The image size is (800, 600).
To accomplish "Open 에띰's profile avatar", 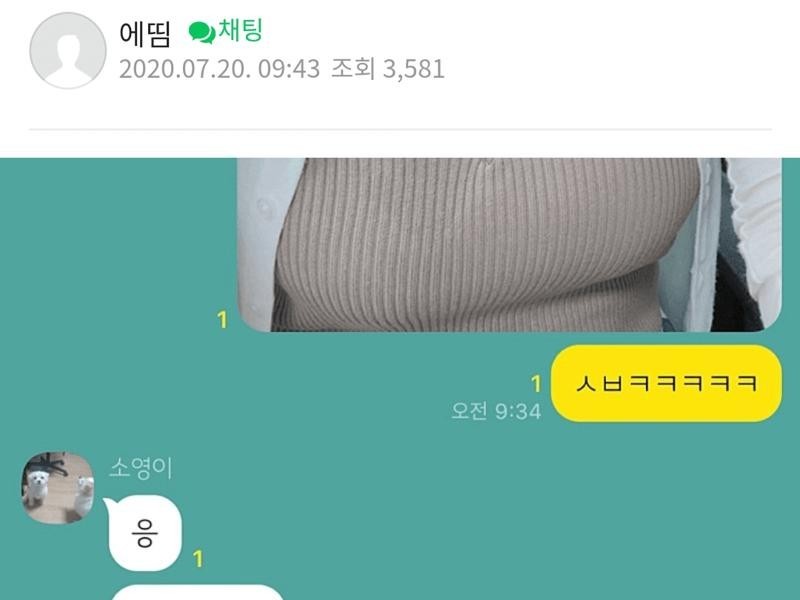I will coord(68,51).
